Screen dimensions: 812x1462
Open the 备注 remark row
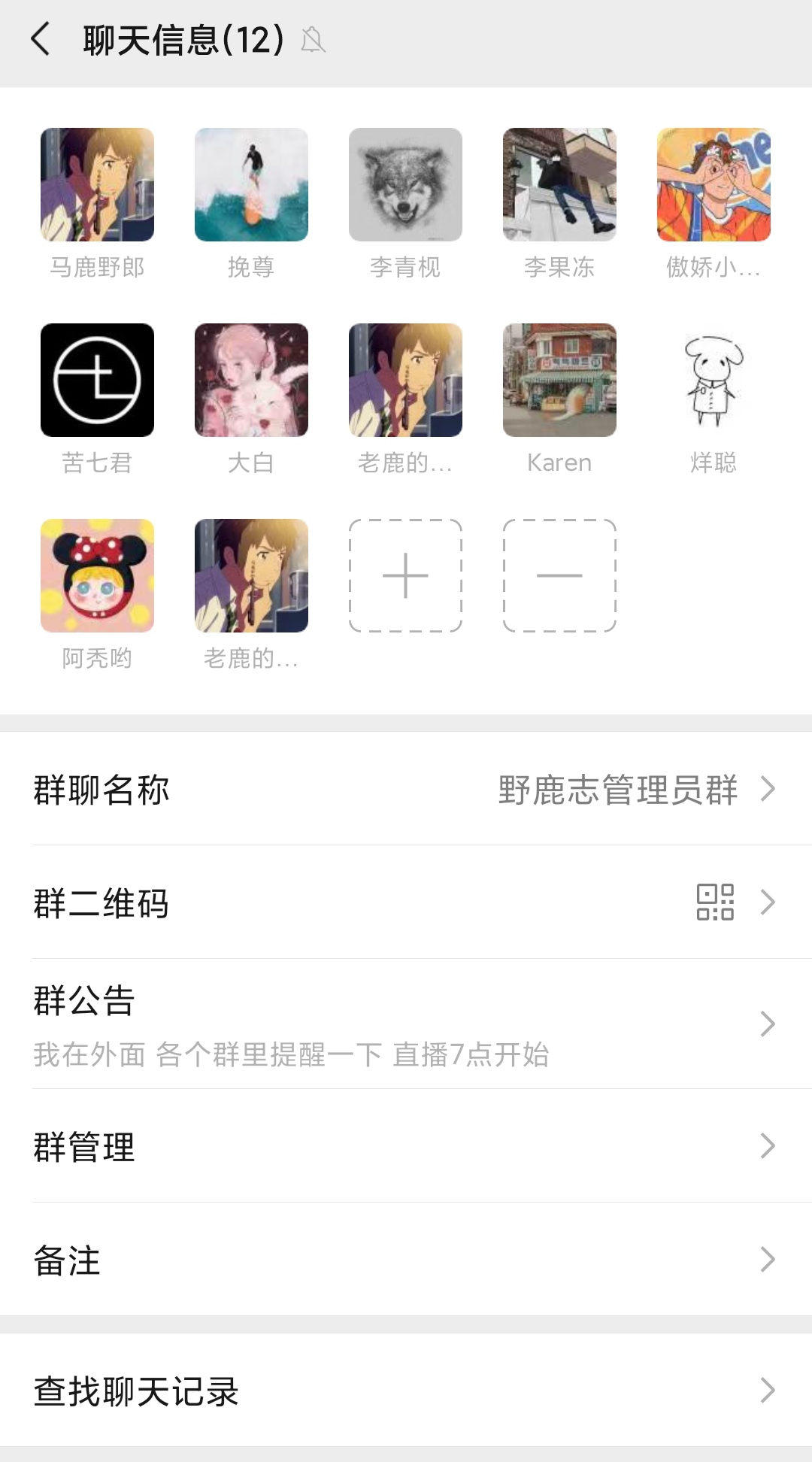[406, 1260]
